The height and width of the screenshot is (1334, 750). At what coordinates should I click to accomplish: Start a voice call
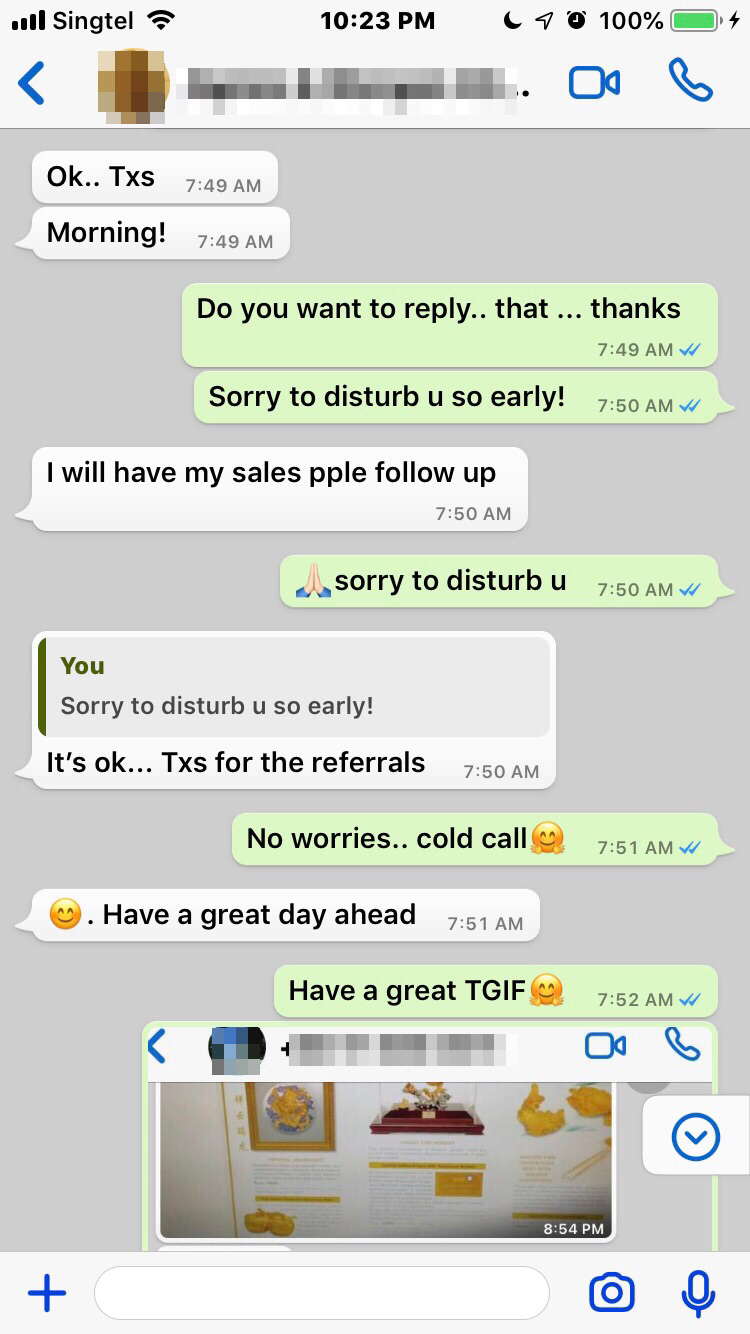[x=690, y=82]
